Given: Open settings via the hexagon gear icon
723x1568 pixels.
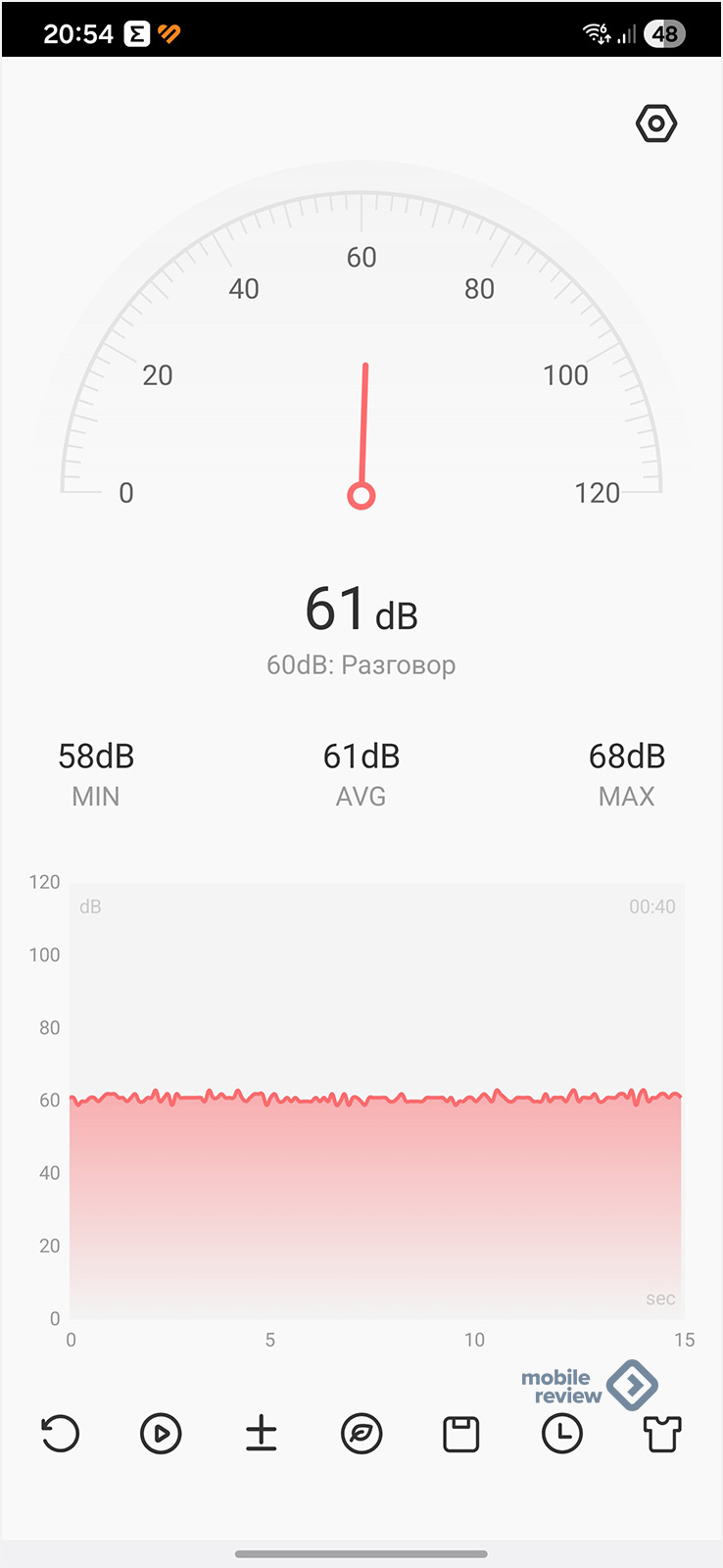Looking at the screenshot, I should (655, 124).
